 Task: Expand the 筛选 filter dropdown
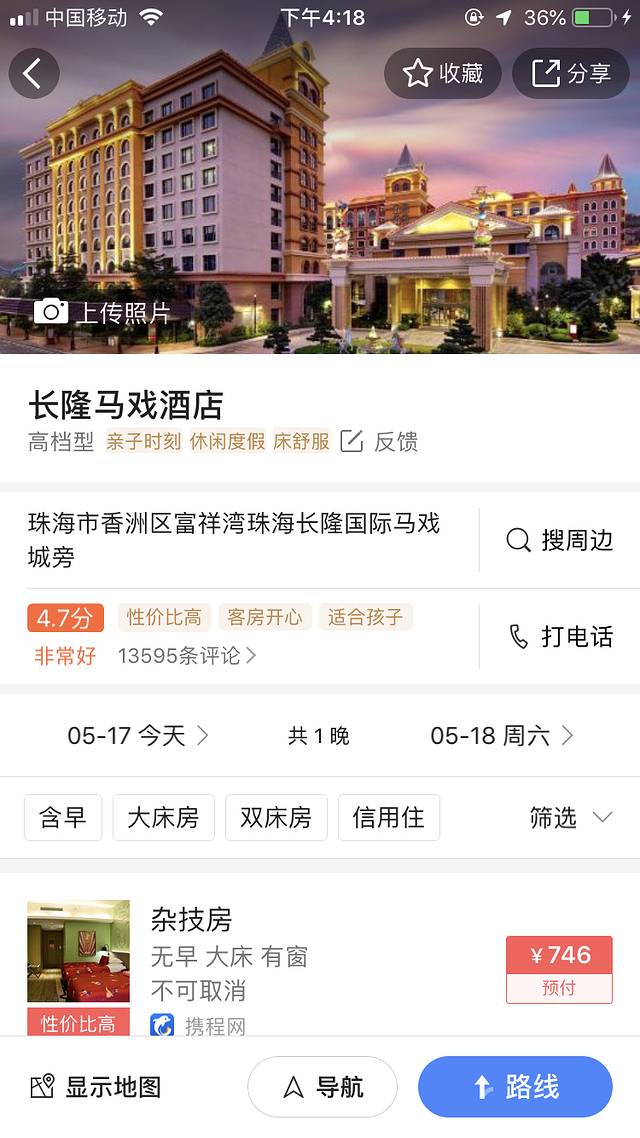pyautogui.click(x=570, y=817)
